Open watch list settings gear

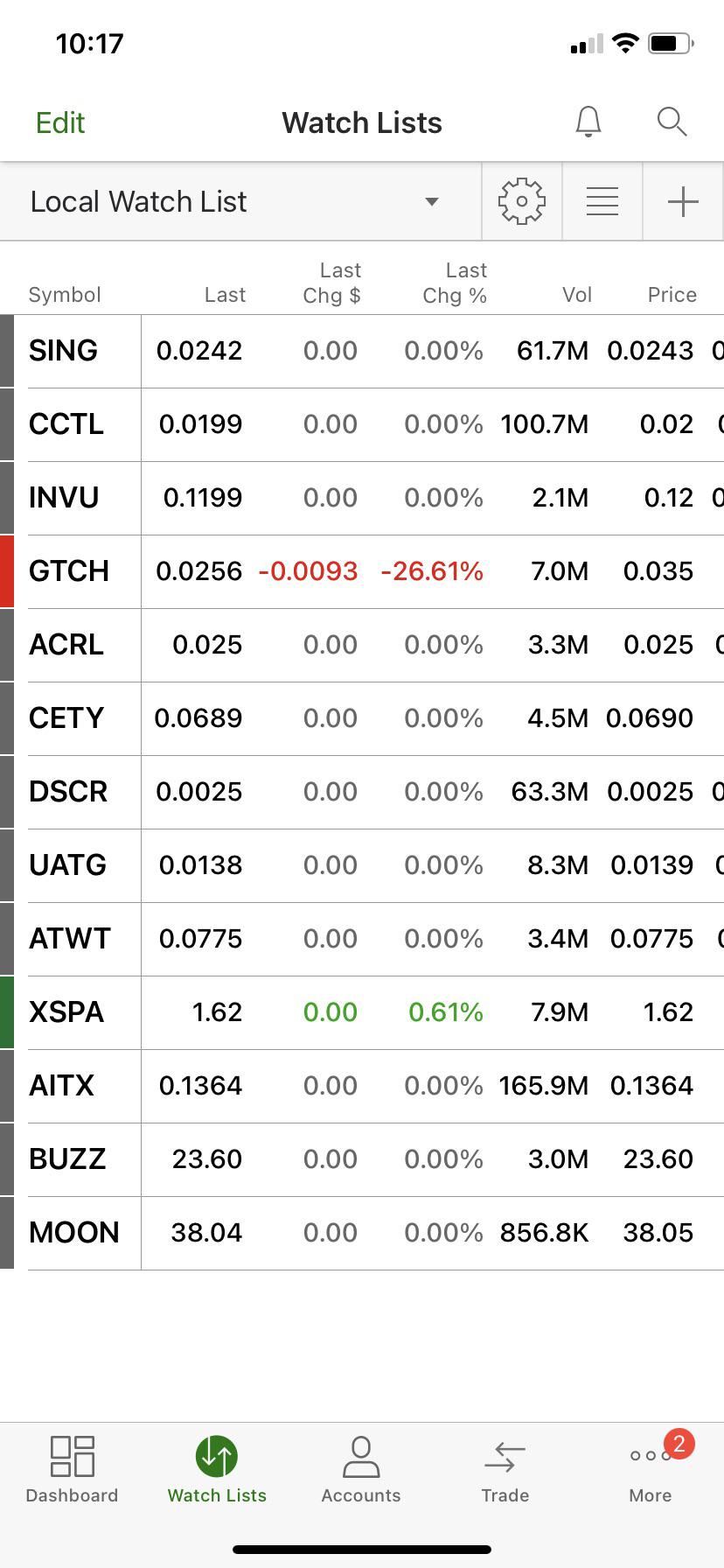pos(521,201)
